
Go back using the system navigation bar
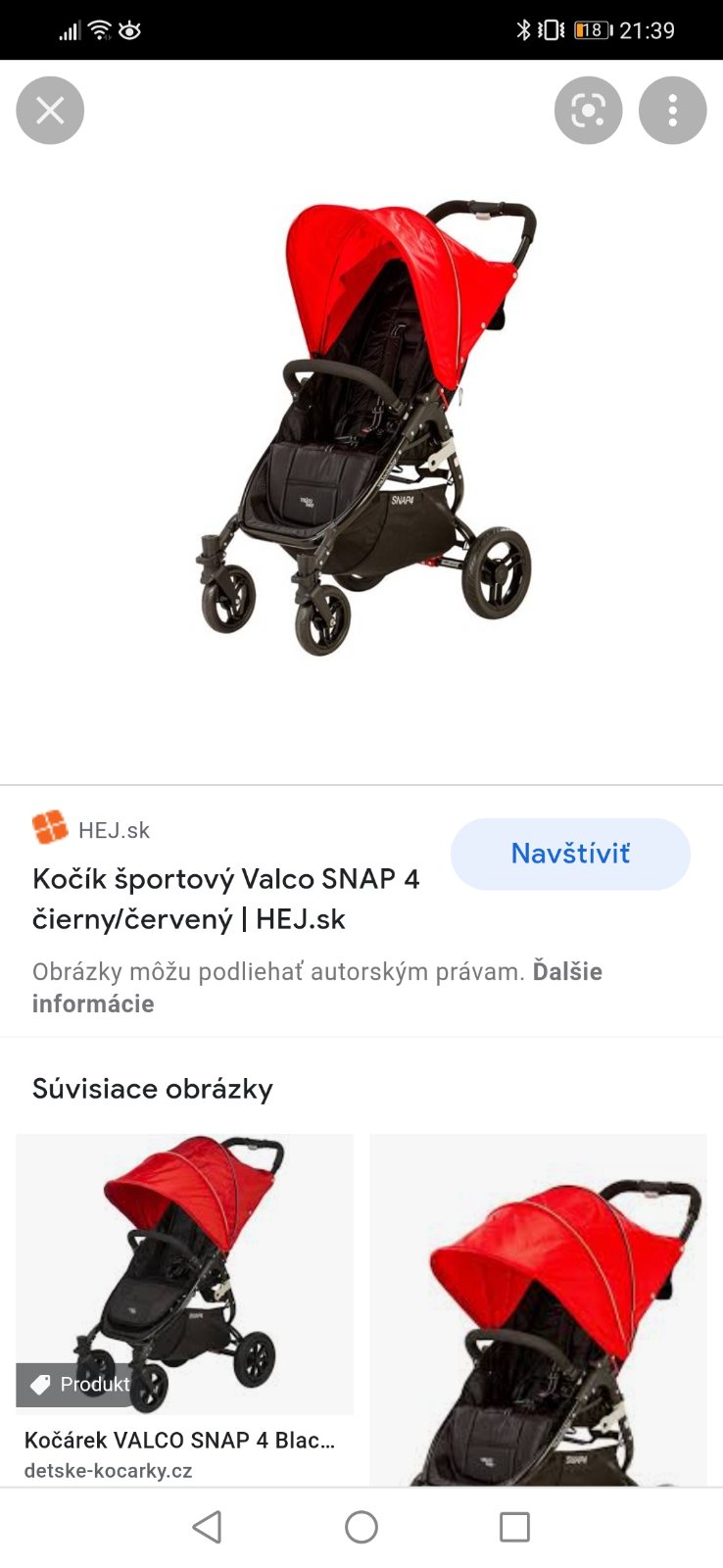point(207,1527)
